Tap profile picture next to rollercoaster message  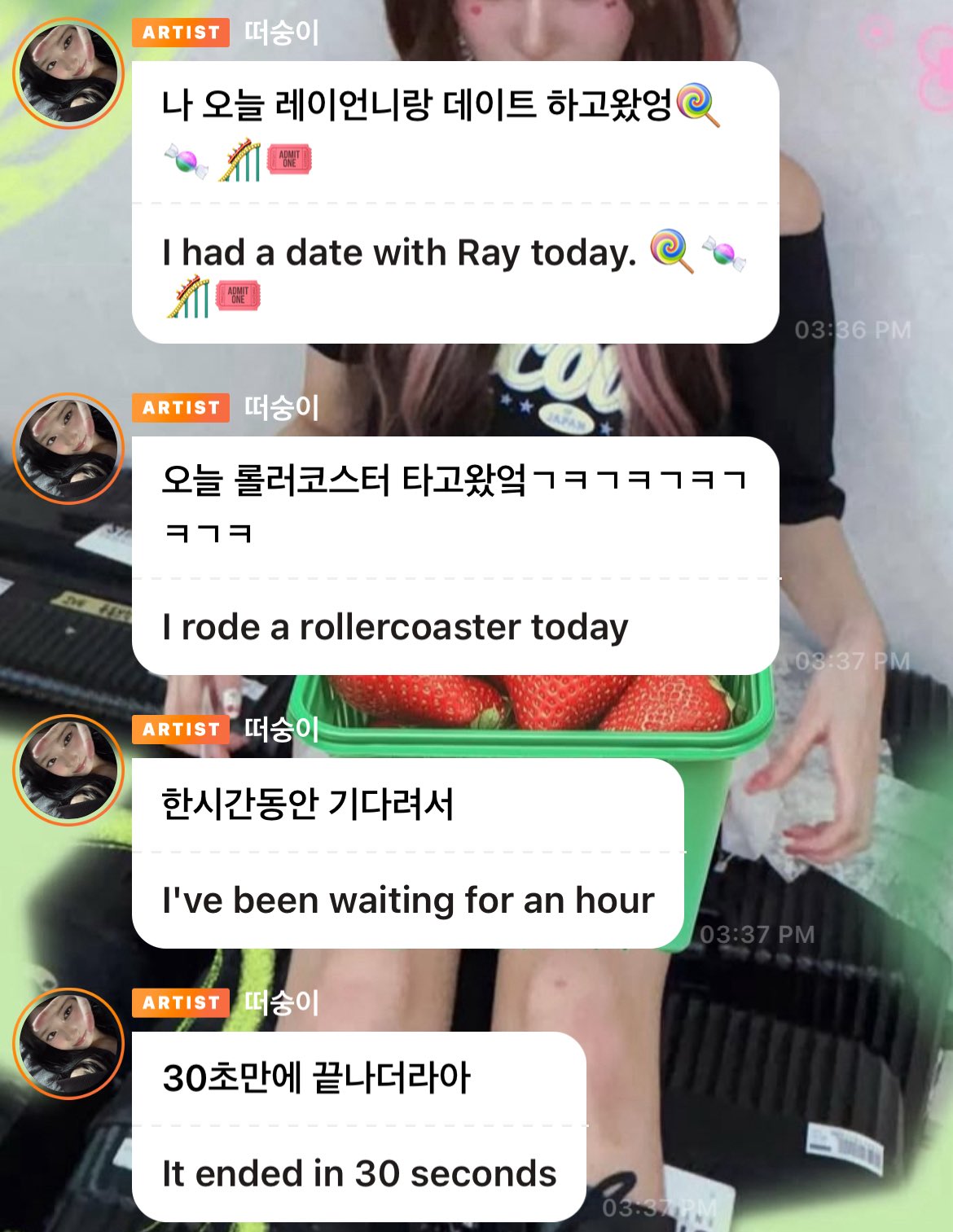tap(68, 449)
